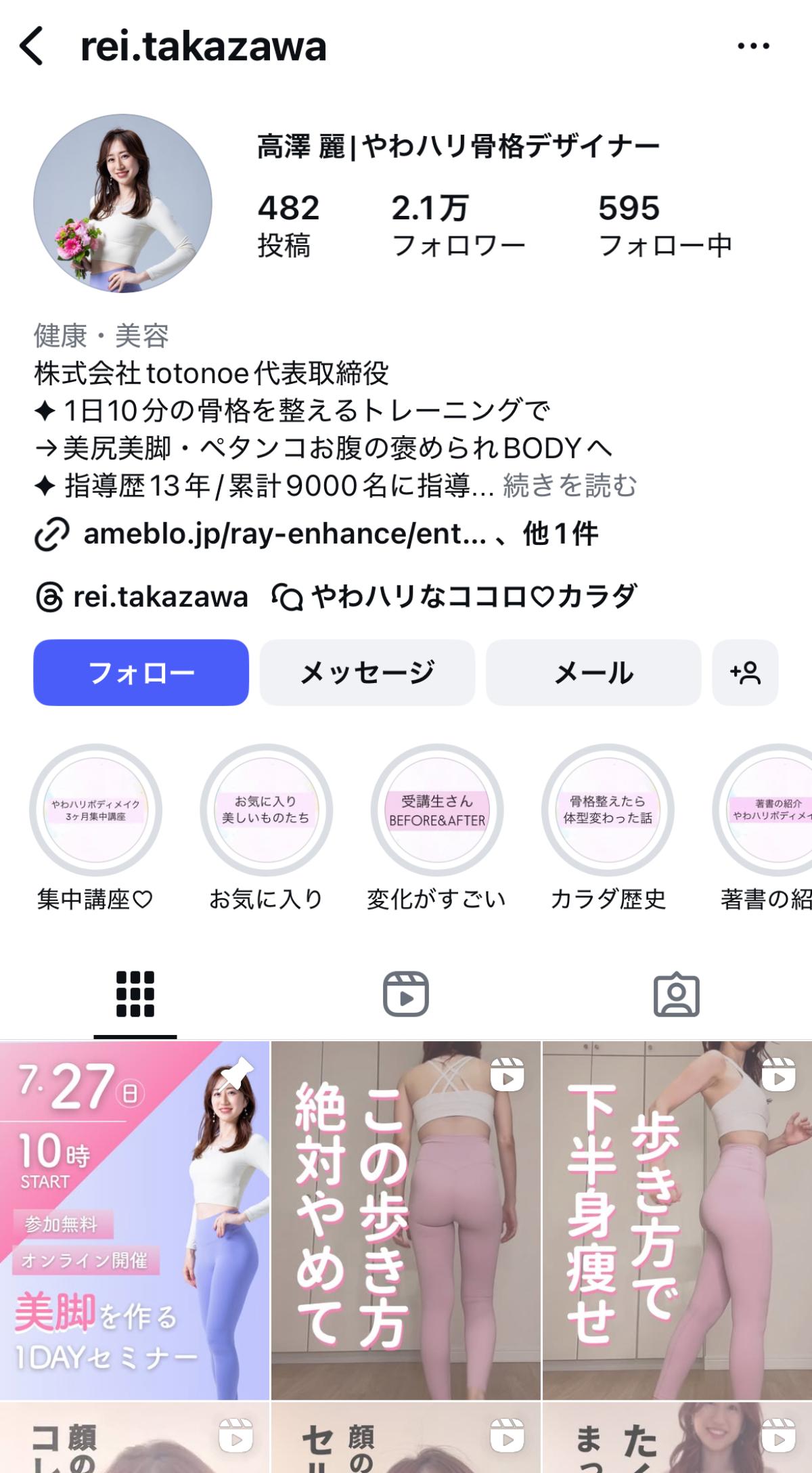Open the Threads profile rei.takazawa
This screenshot has width=812, height=1473.
(141, 596)
